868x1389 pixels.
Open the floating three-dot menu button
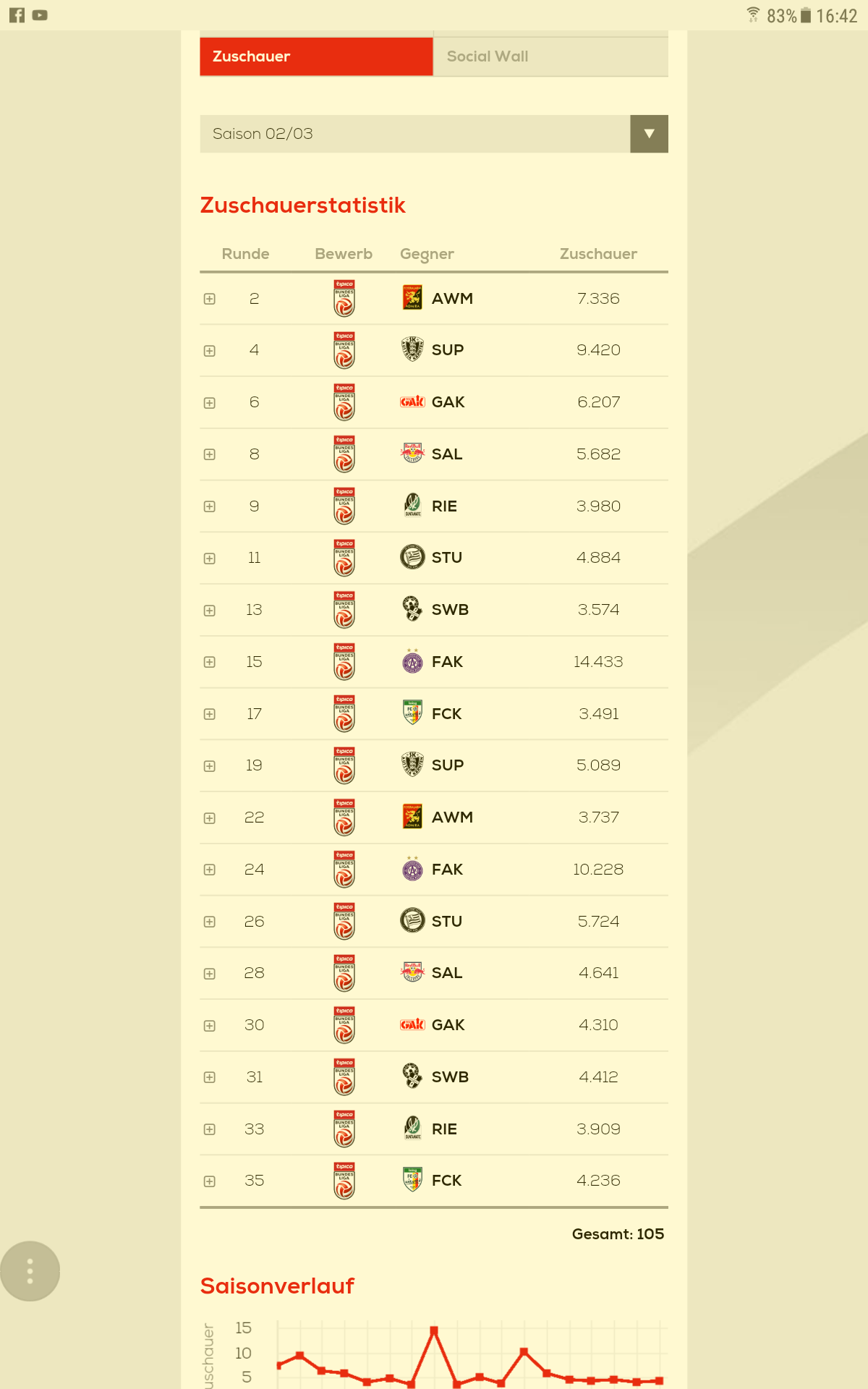[30, 1271]
